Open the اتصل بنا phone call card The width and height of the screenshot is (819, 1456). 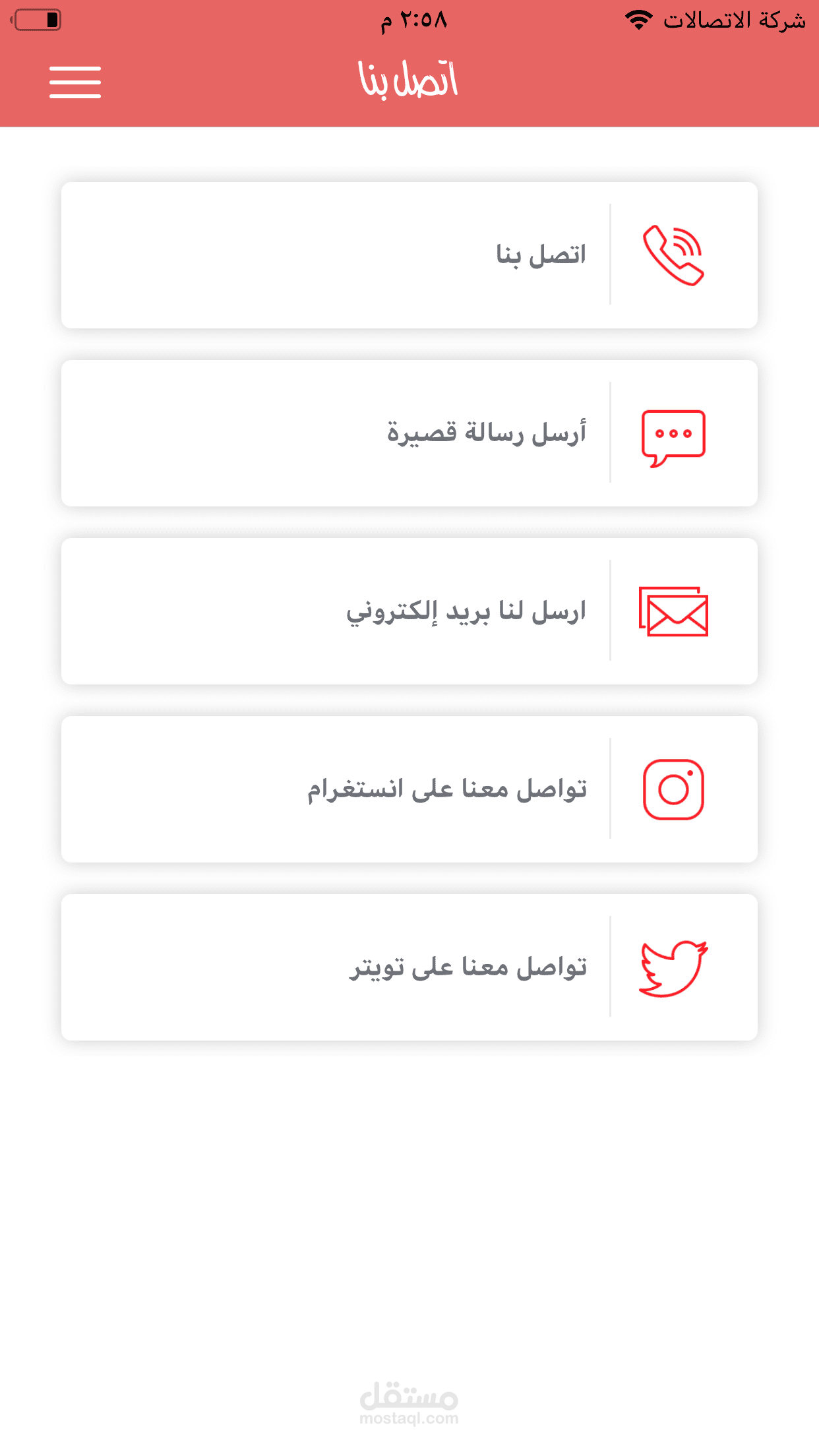click(x=409, y=255)
